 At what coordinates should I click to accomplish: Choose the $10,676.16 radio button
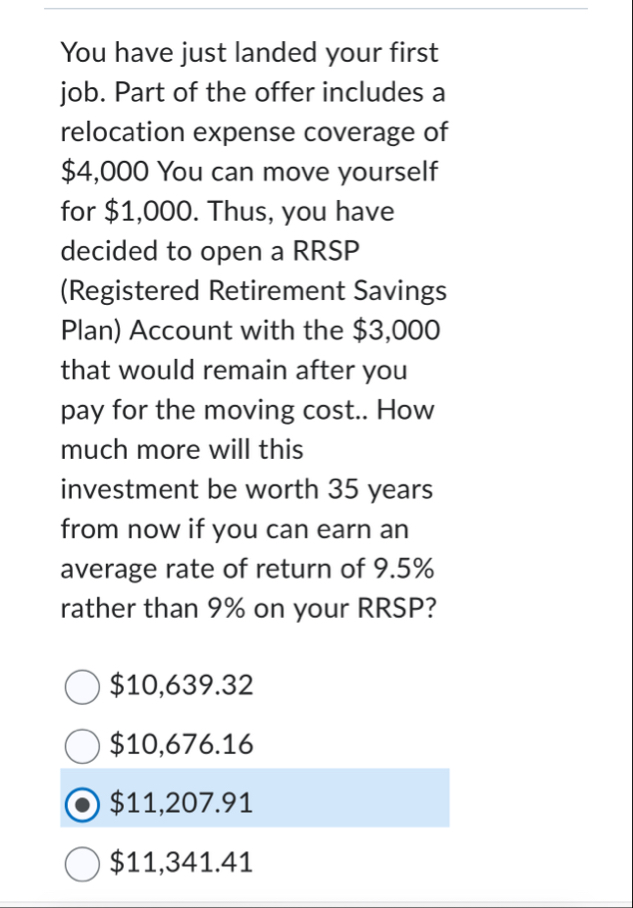(x=83, y=745)
